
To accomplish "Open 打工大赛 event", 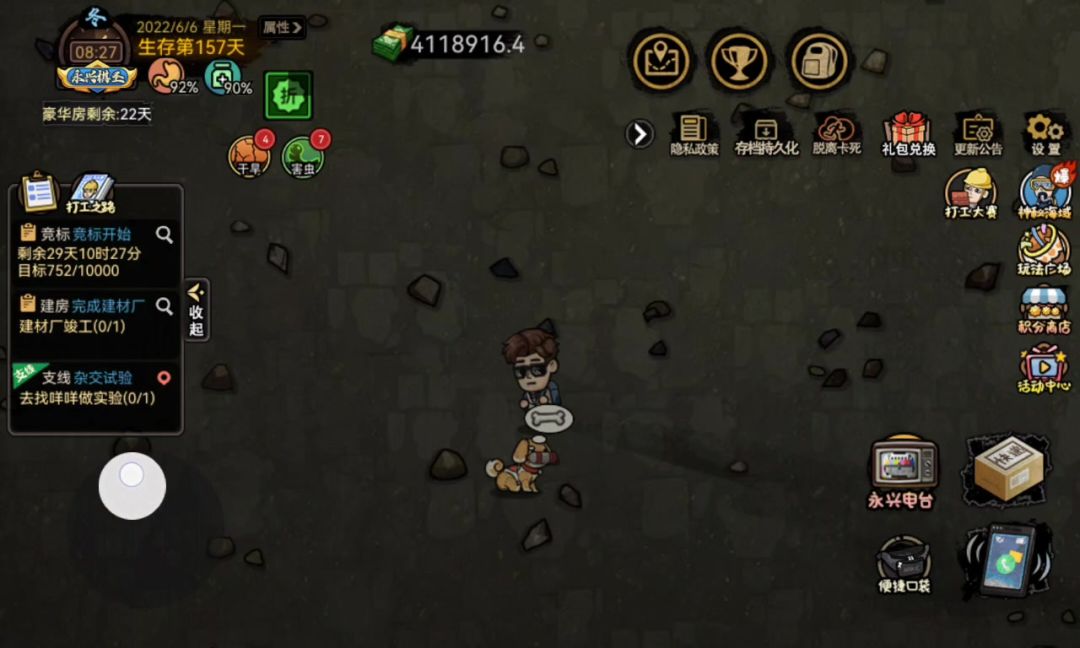I will point(971,192).
